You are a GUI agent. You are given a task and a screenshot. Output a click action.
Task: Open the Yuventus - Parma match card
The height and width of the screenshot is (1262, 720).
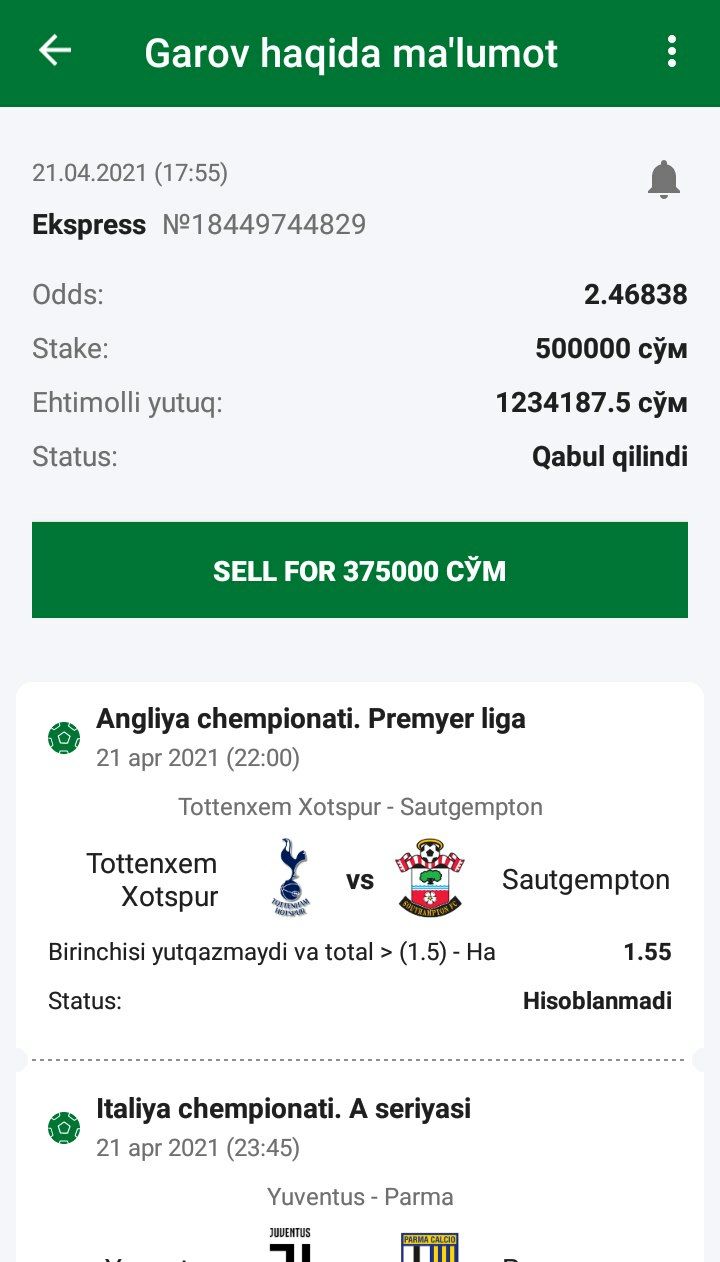click(360, 1197)
